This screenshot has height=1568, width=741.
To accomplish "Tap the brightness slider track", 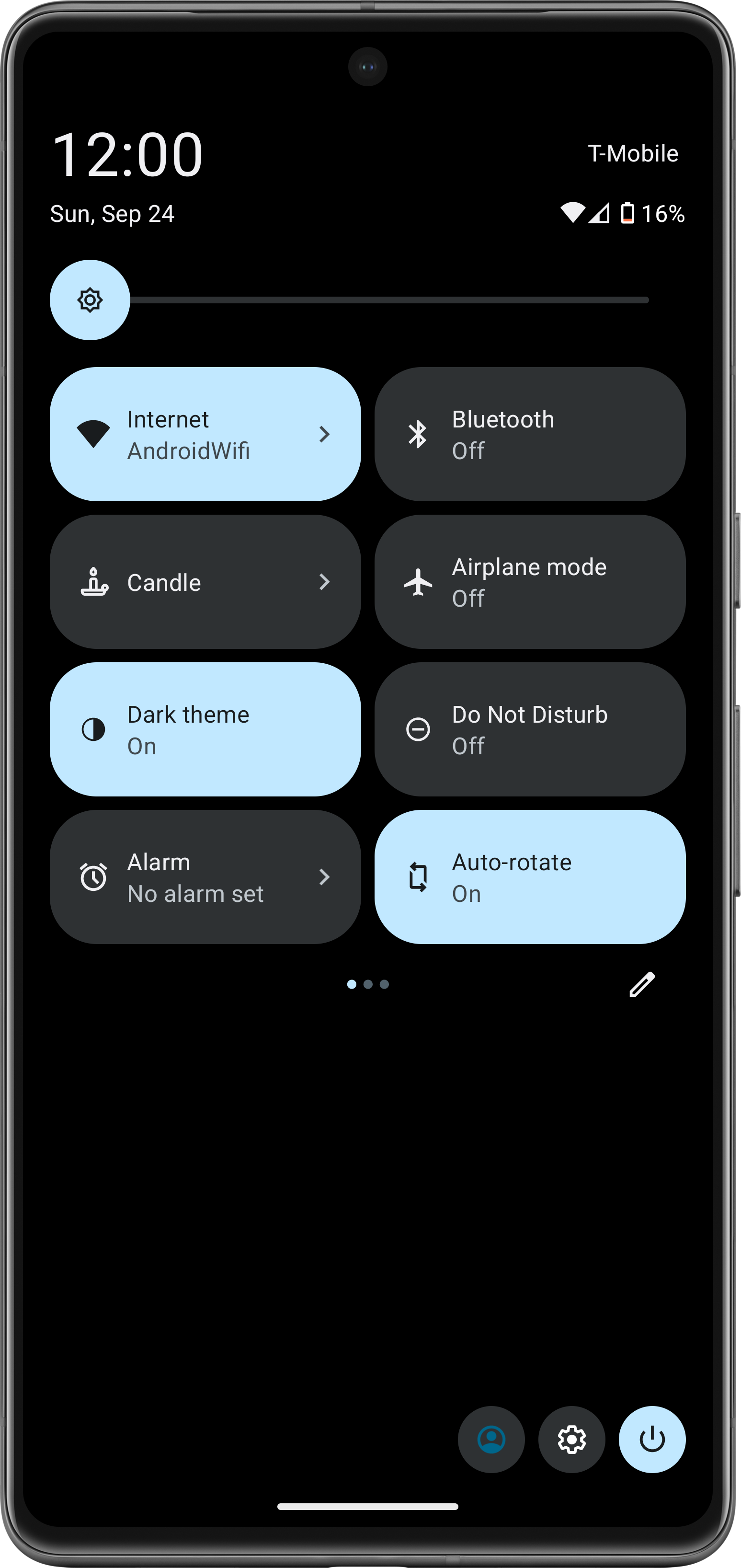I will [x=389, y=300].
